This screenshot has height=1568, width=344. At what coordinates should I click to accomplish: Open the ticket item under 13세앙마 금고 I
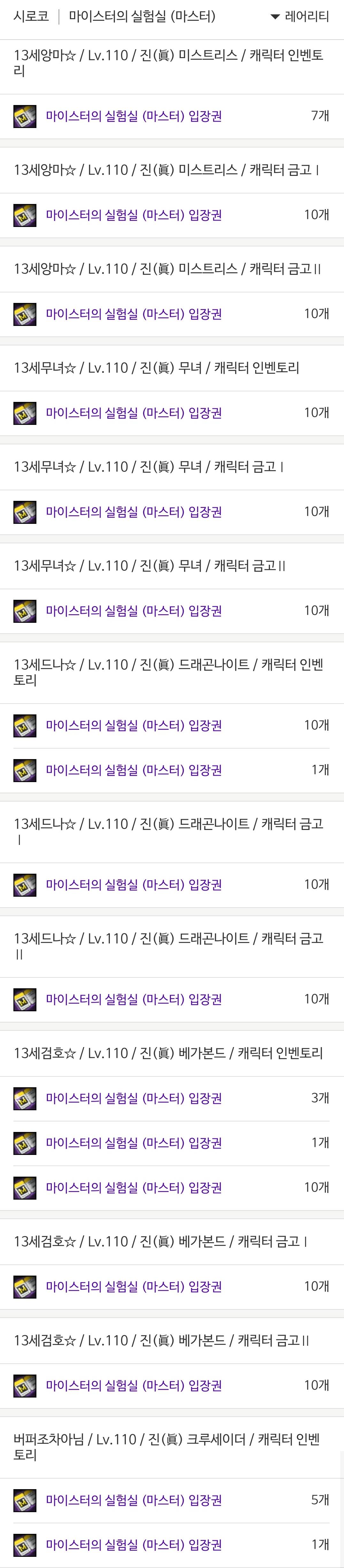[x=133, y=215]
